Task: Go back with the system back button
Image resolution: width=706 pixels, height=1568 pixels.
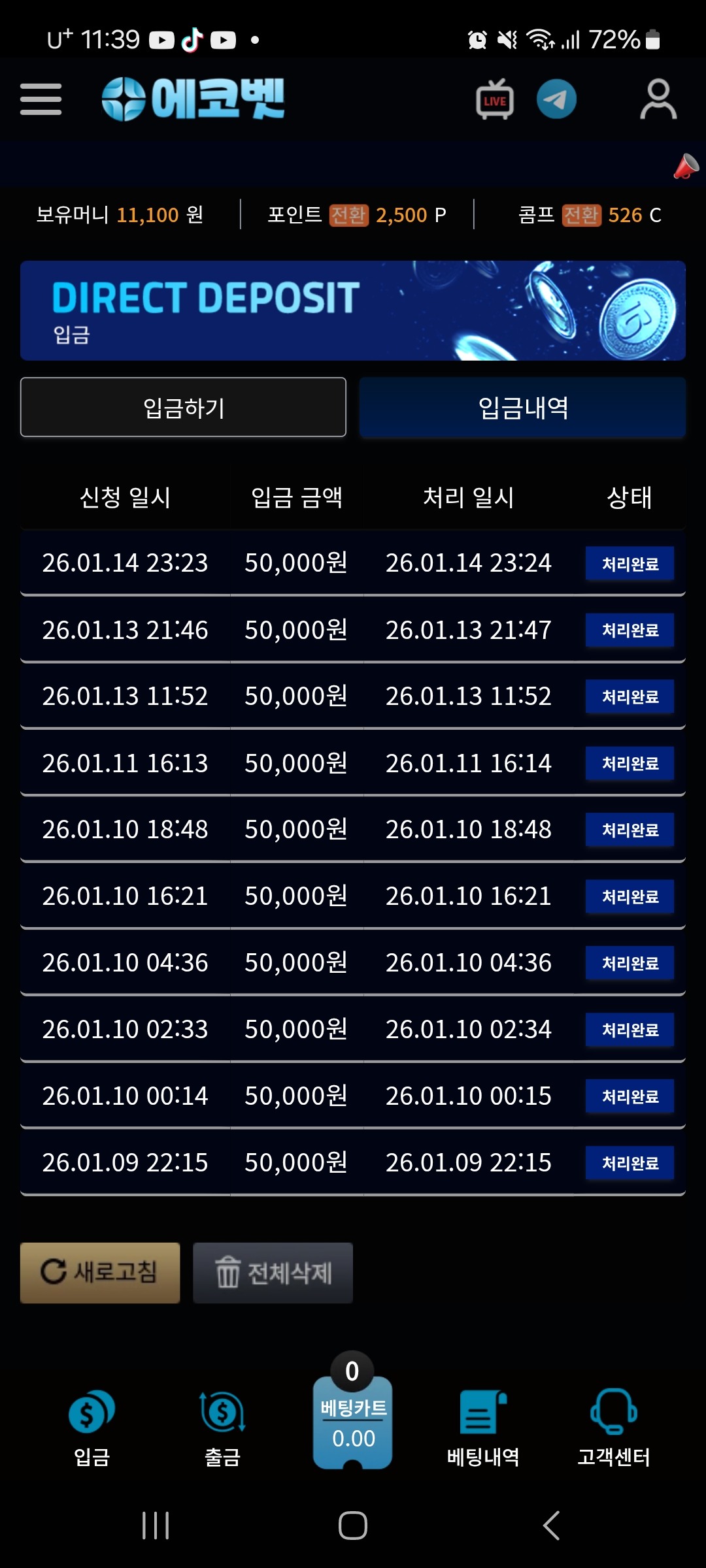Action: (x=551, y=1526)
